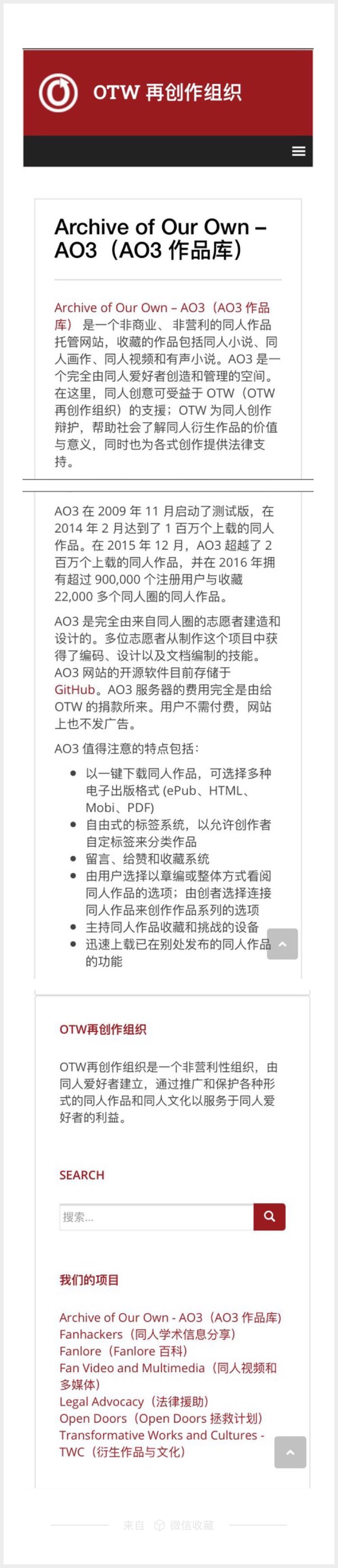
Task: Open Fanlore(Fanlore 百科)
Action: click(x=123, y=1351)
